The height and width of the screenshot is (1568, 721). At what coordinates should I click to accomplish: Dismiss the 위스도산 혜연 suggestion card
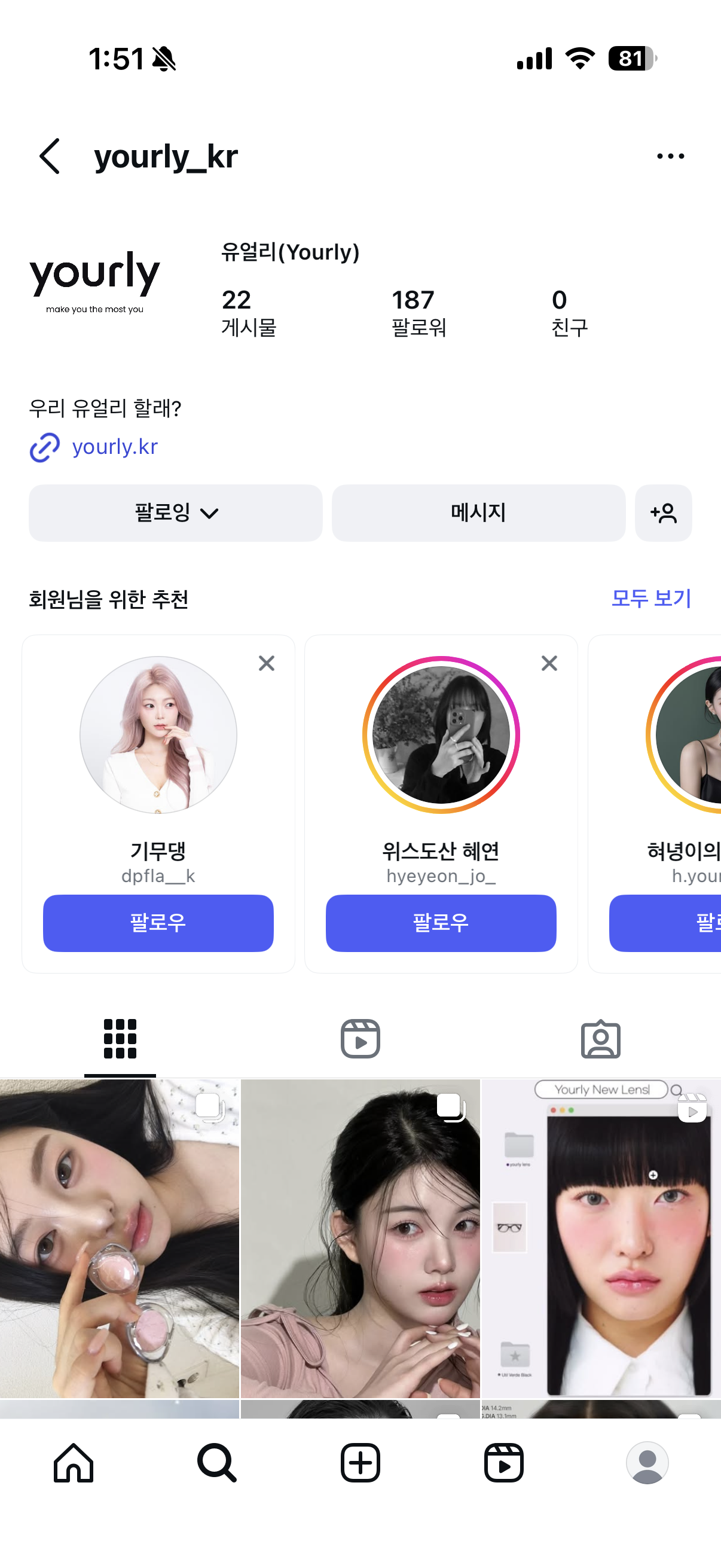click(x=549, y=663)
